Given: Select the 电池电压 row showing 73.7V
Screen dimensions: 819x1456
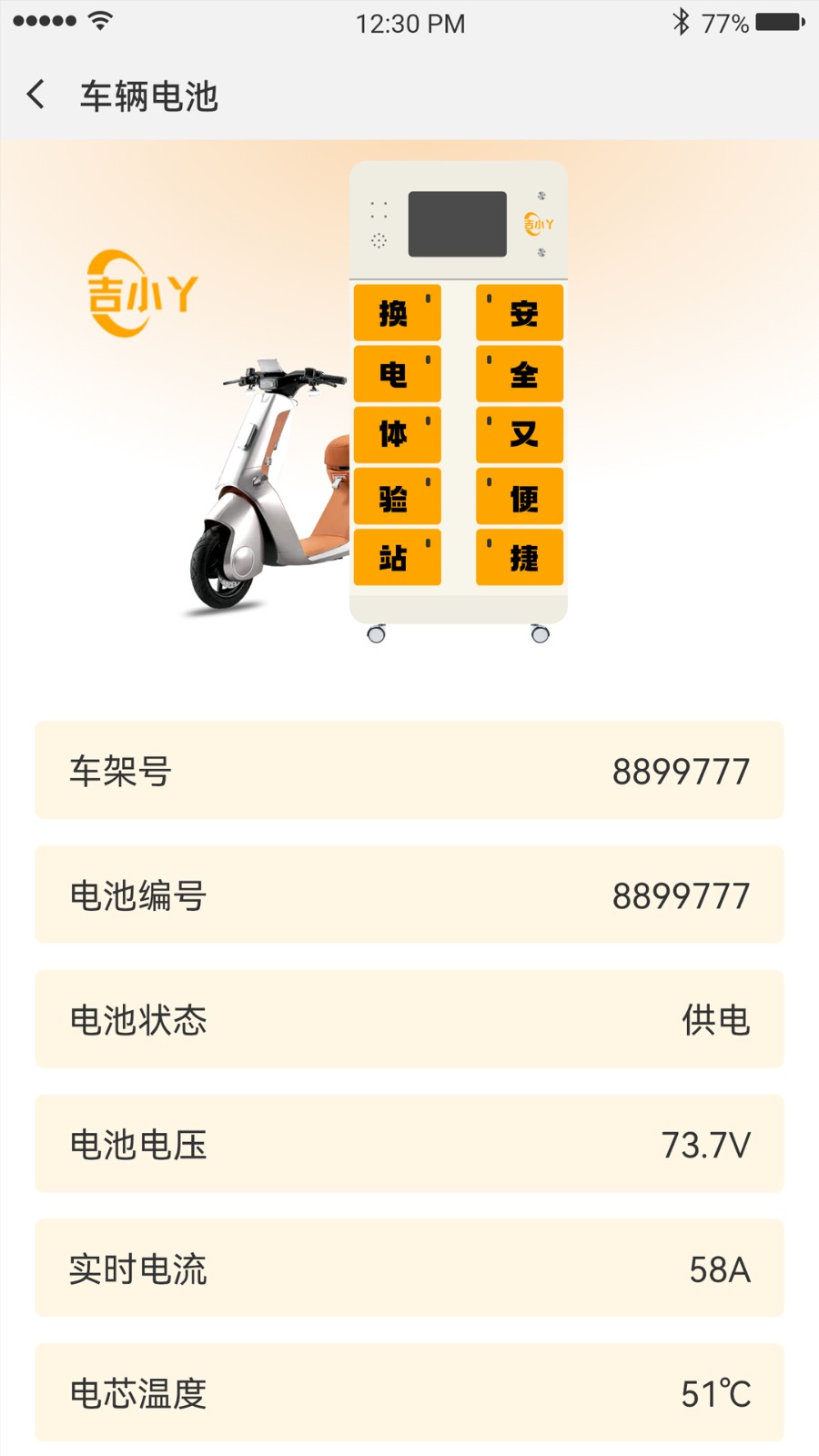Looking at the screenshot, I should [x=409, y=1144].
